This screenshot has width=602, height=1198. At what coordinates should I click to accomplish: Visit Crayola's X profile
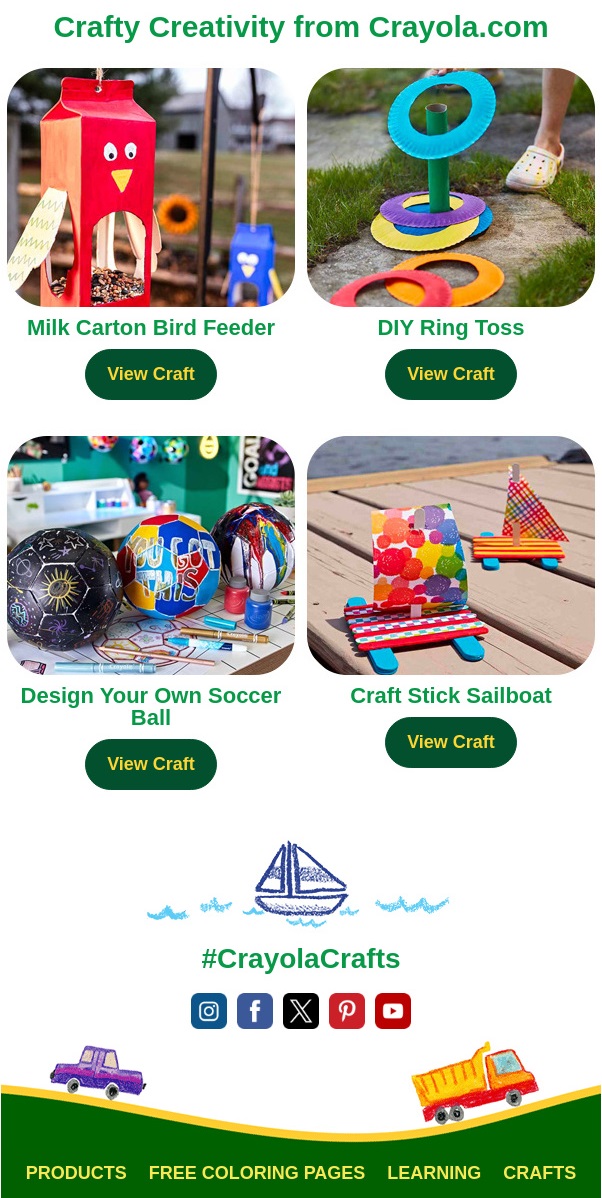pyautogui.click(x=301, y=1011)
